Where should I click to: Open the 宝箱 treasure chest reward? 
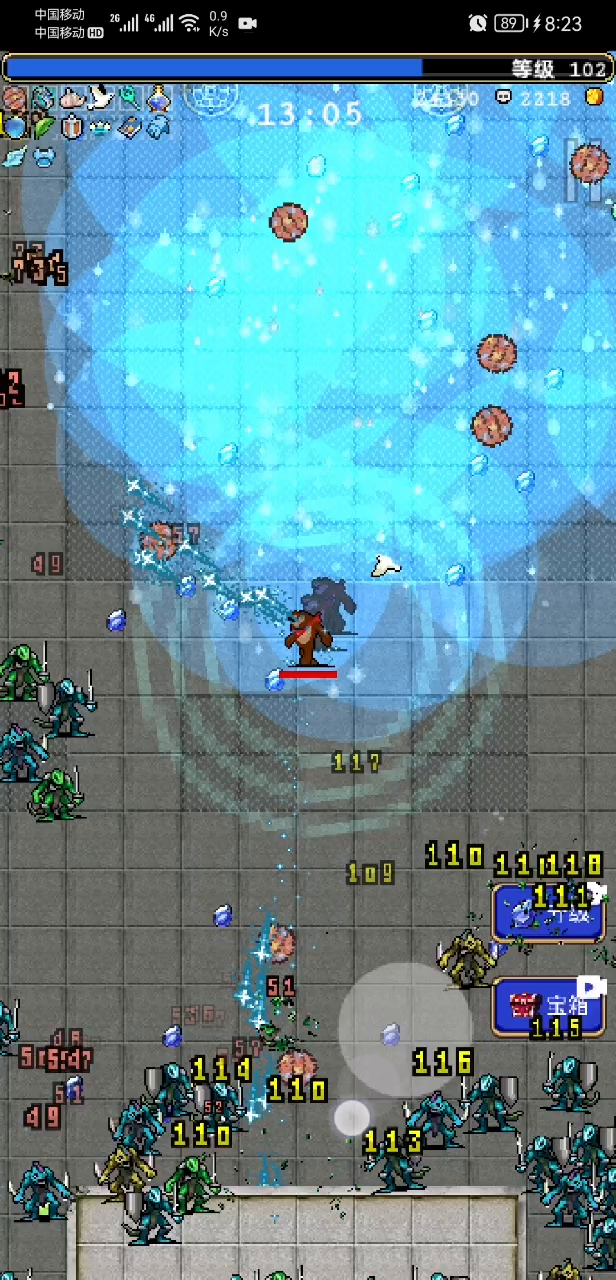coord(548,1005)
